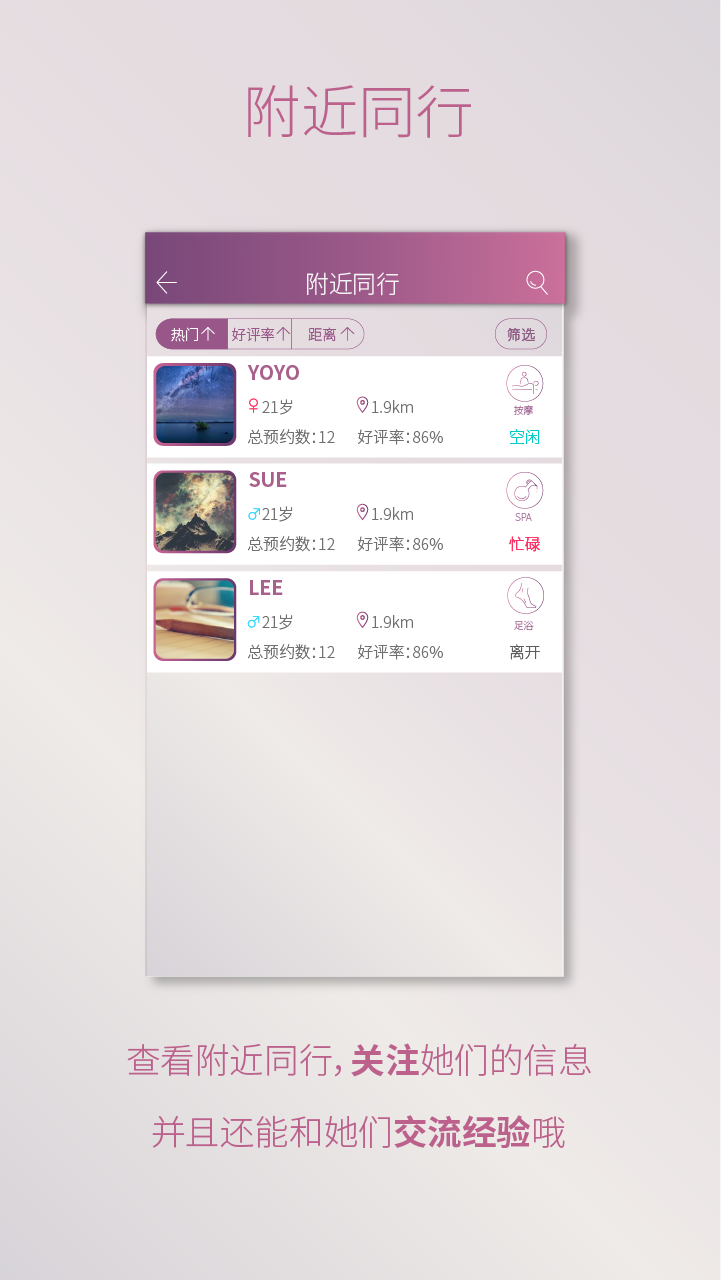
Task: Click the female gender symbol next to YOYO's age
Action: tap(252, 405)
